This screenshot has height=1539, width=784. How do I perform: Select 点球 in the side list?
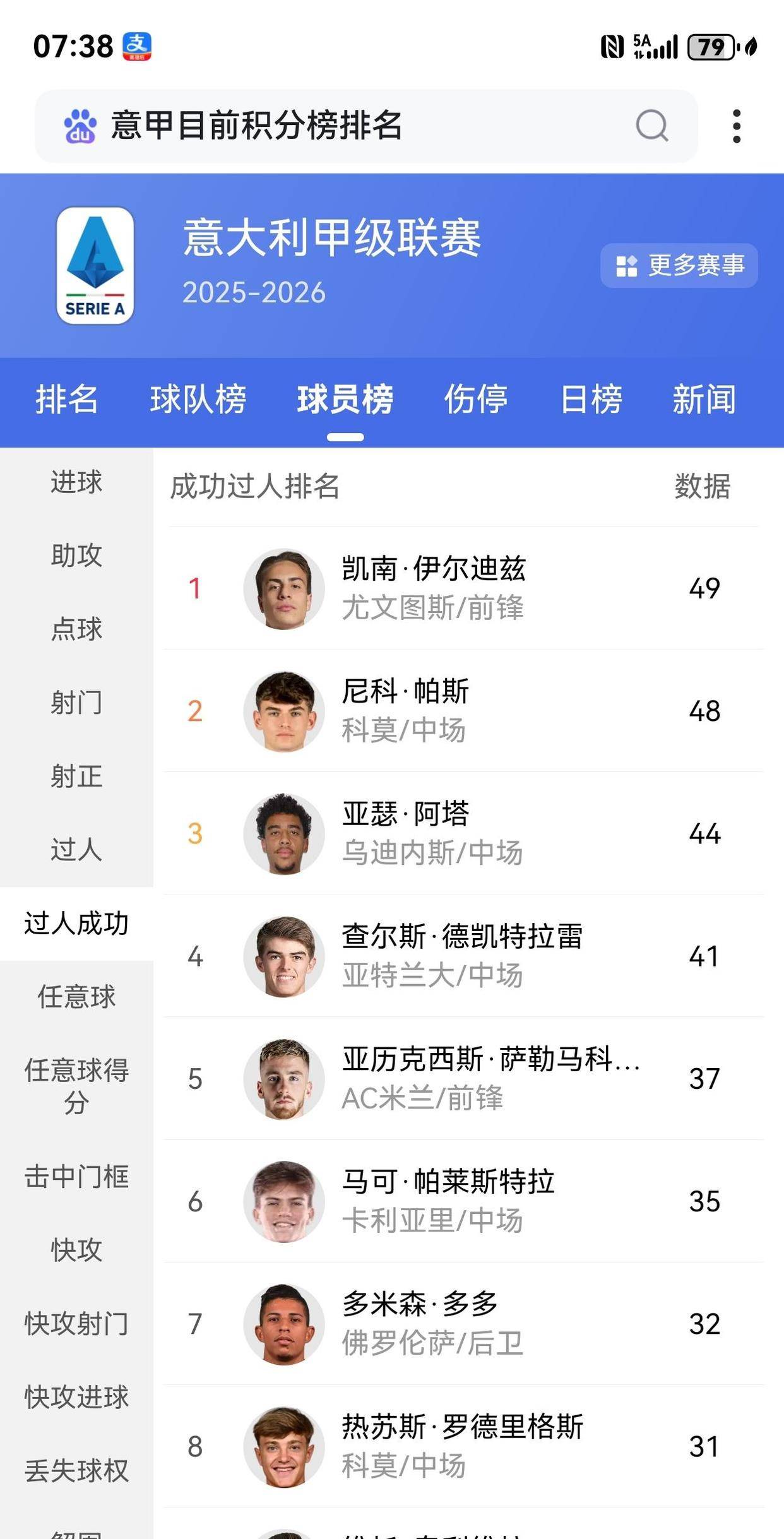pos(76,629)
